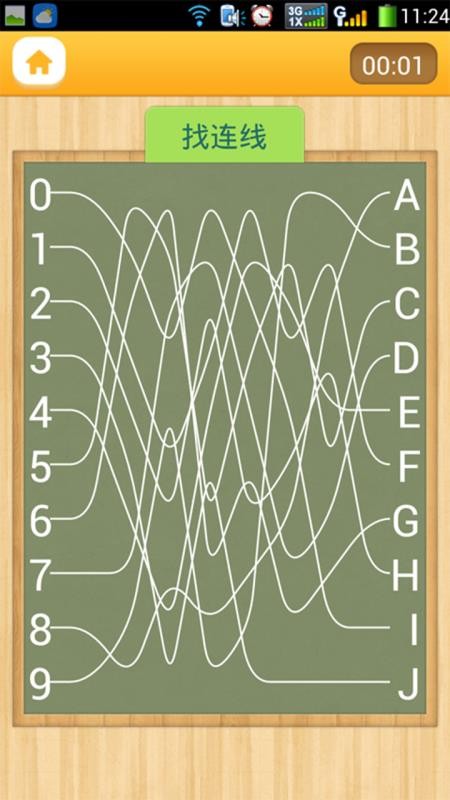Select letter J on the board

[x=408, y=685]
